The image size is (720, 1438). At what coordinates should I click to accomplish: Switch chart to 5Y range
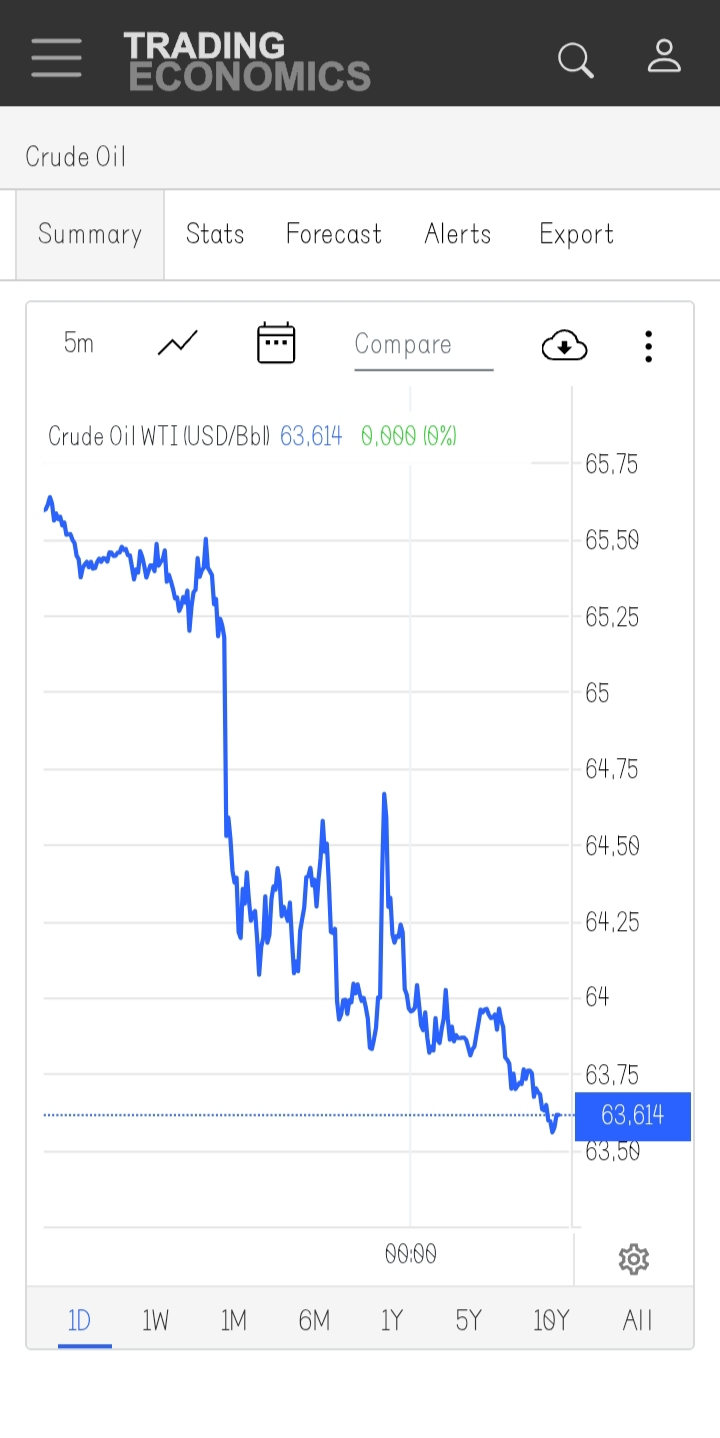point(468,1321)
